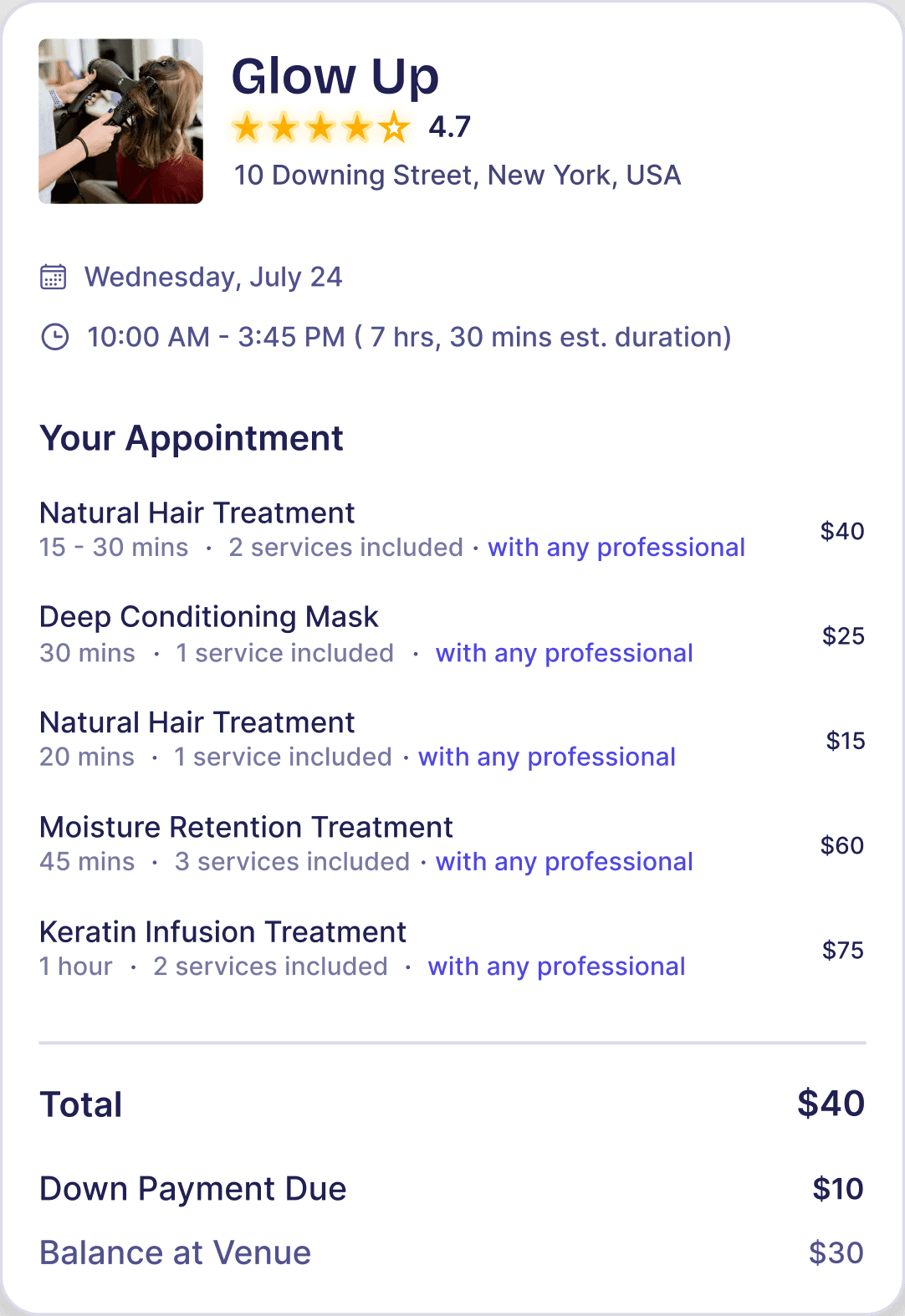Screen dimensions: 905x1316
Task: Choose professional for $40 Natural Hair Treatment
Action: click(616, 548)
